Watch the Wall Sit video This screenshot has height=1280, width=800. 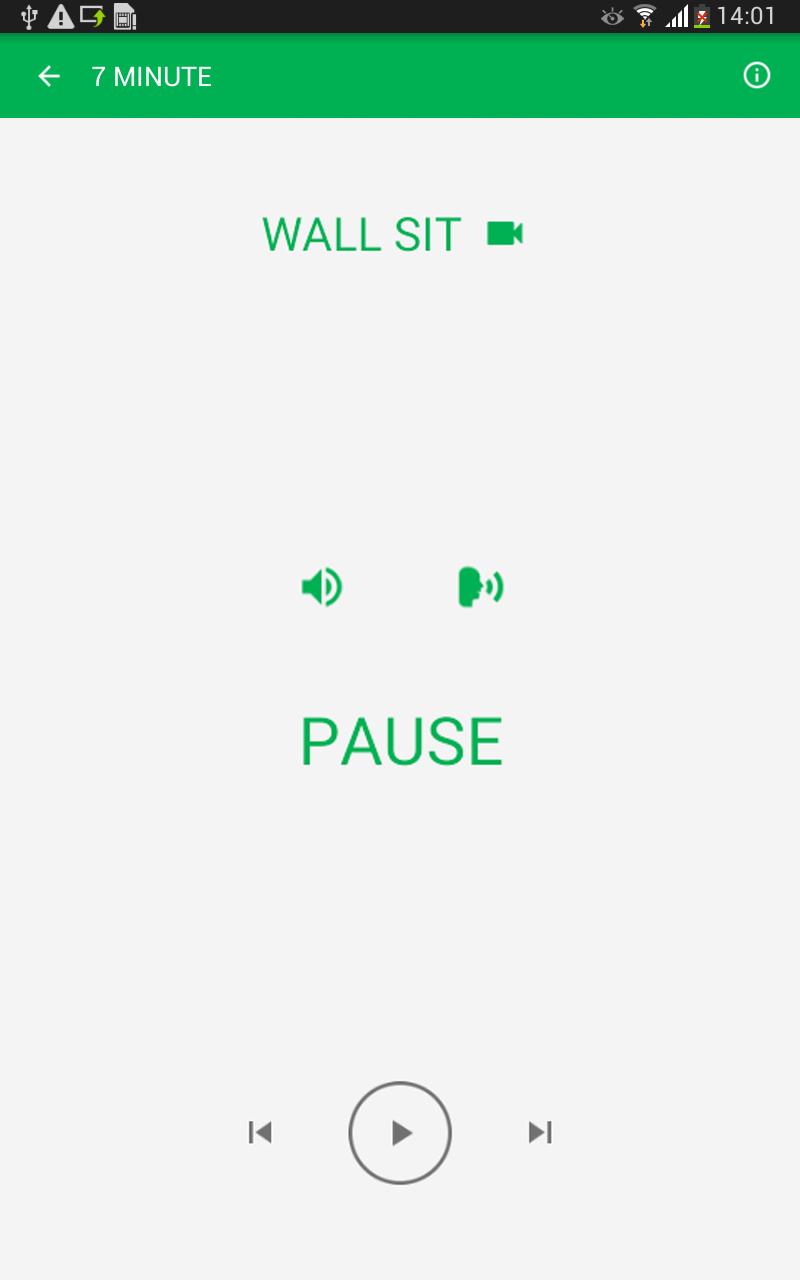pos(505,234)
